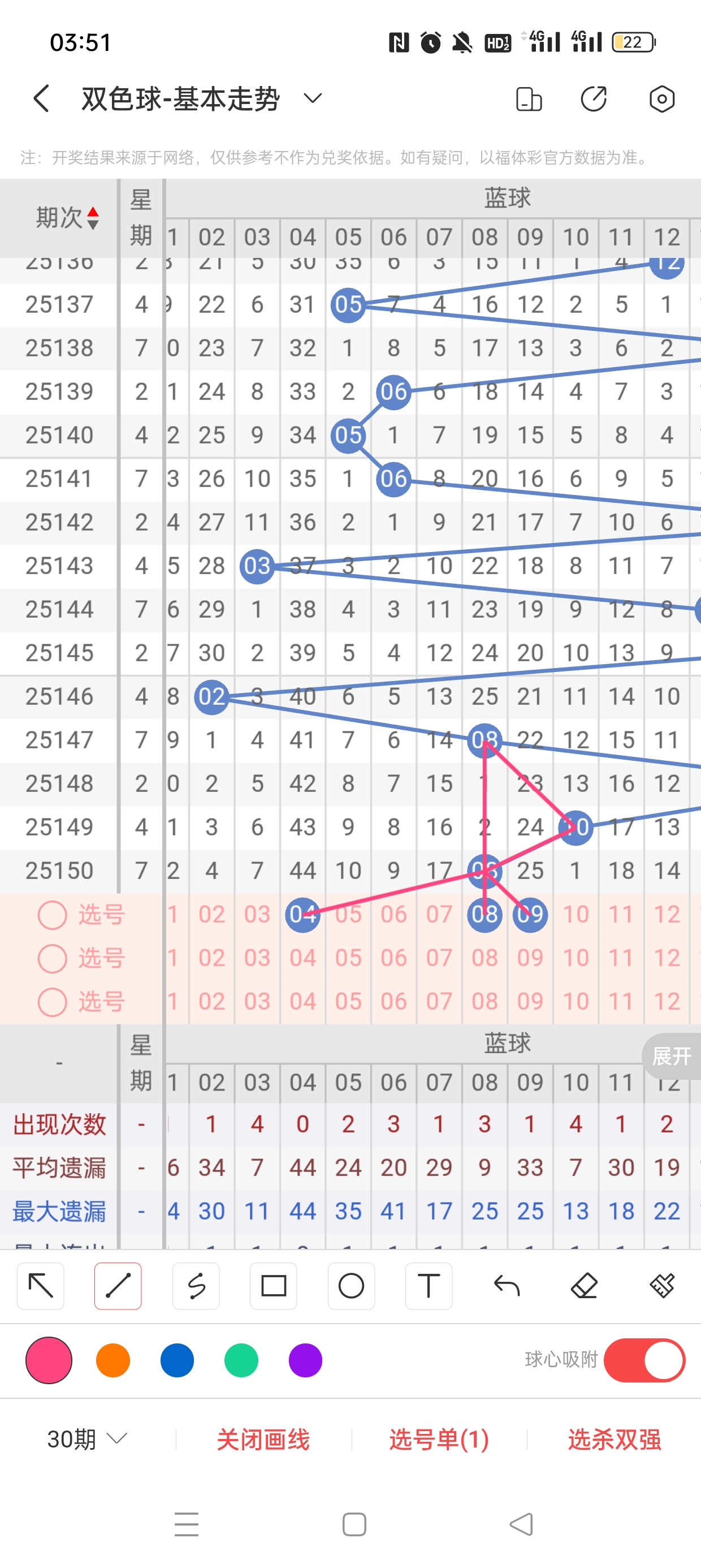Undo the last drawn line
Screen dimensions: 701x1568
[507, 1286]
